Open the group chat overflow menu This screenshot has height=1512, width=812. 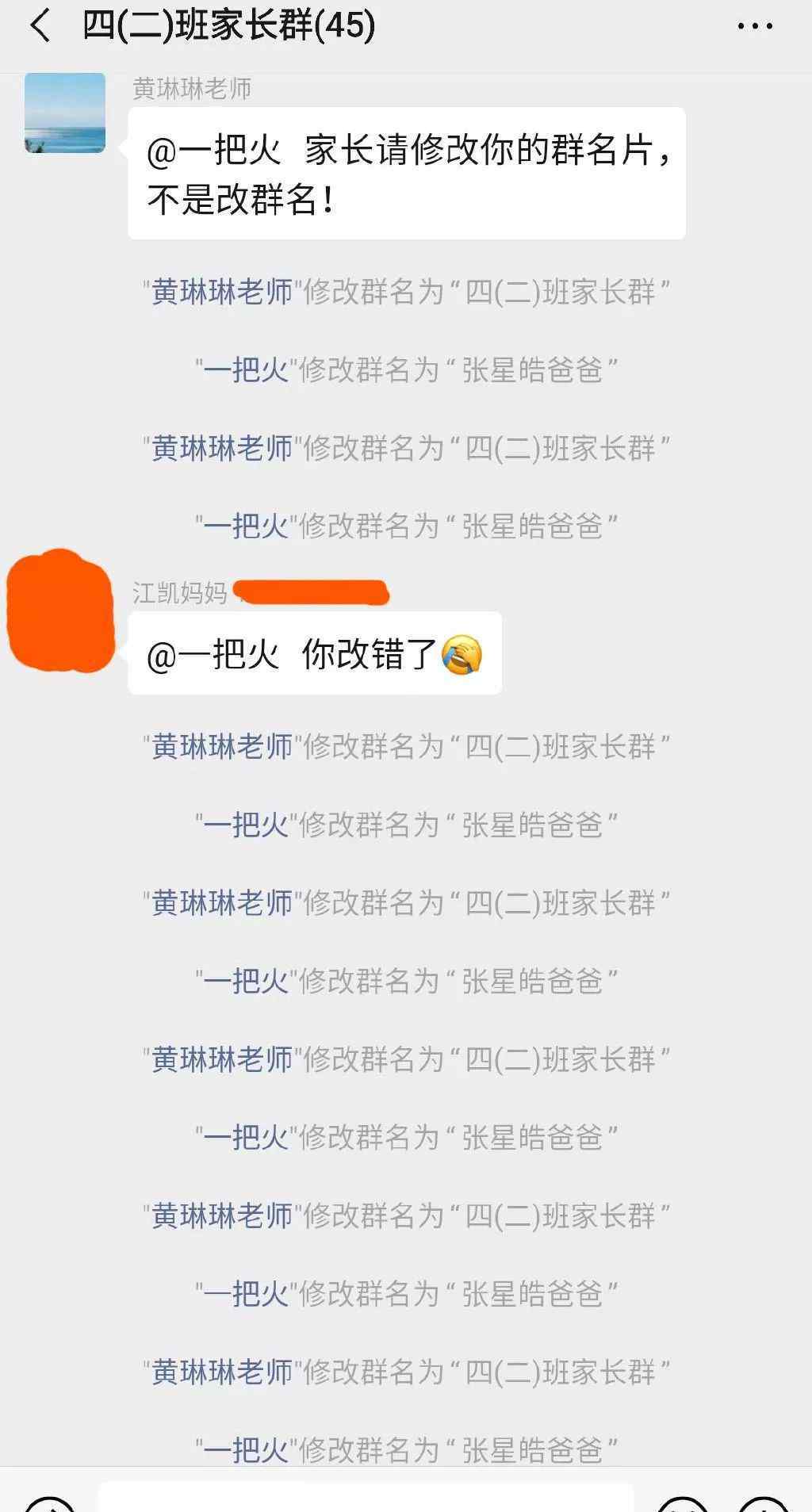[x=754, y=26]
